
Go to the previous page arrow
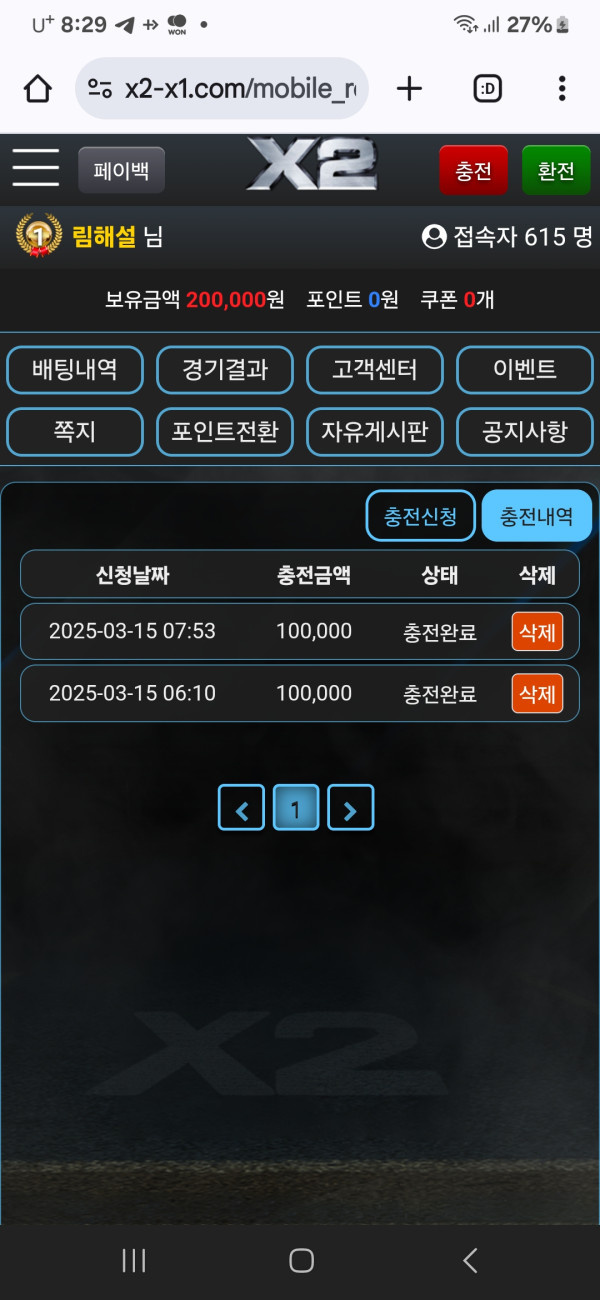pos(242,808)
